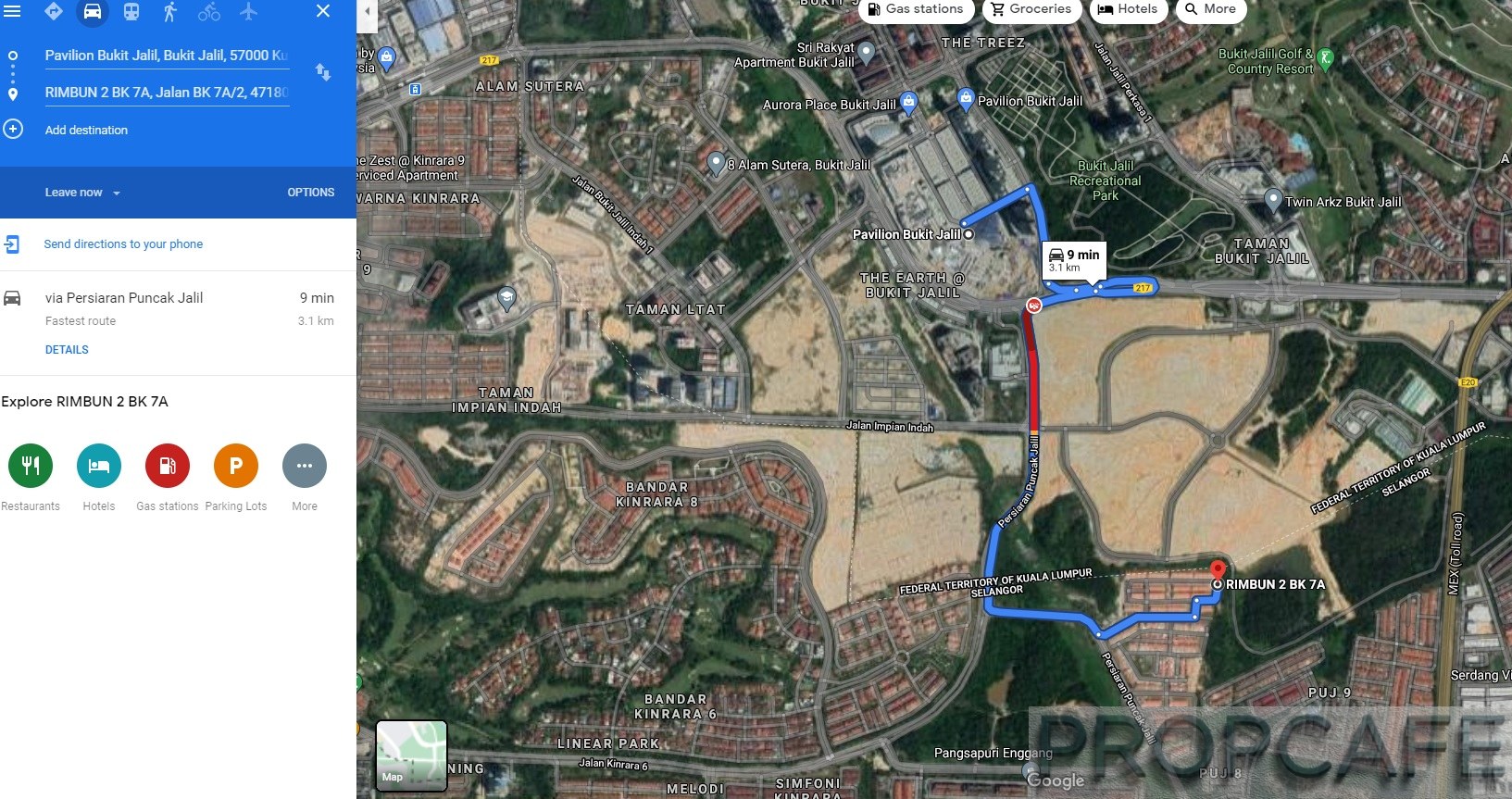Switch to Map layer view
Image resolution: width=1512 pixels, height=799 pixels.
coord(411,755)
